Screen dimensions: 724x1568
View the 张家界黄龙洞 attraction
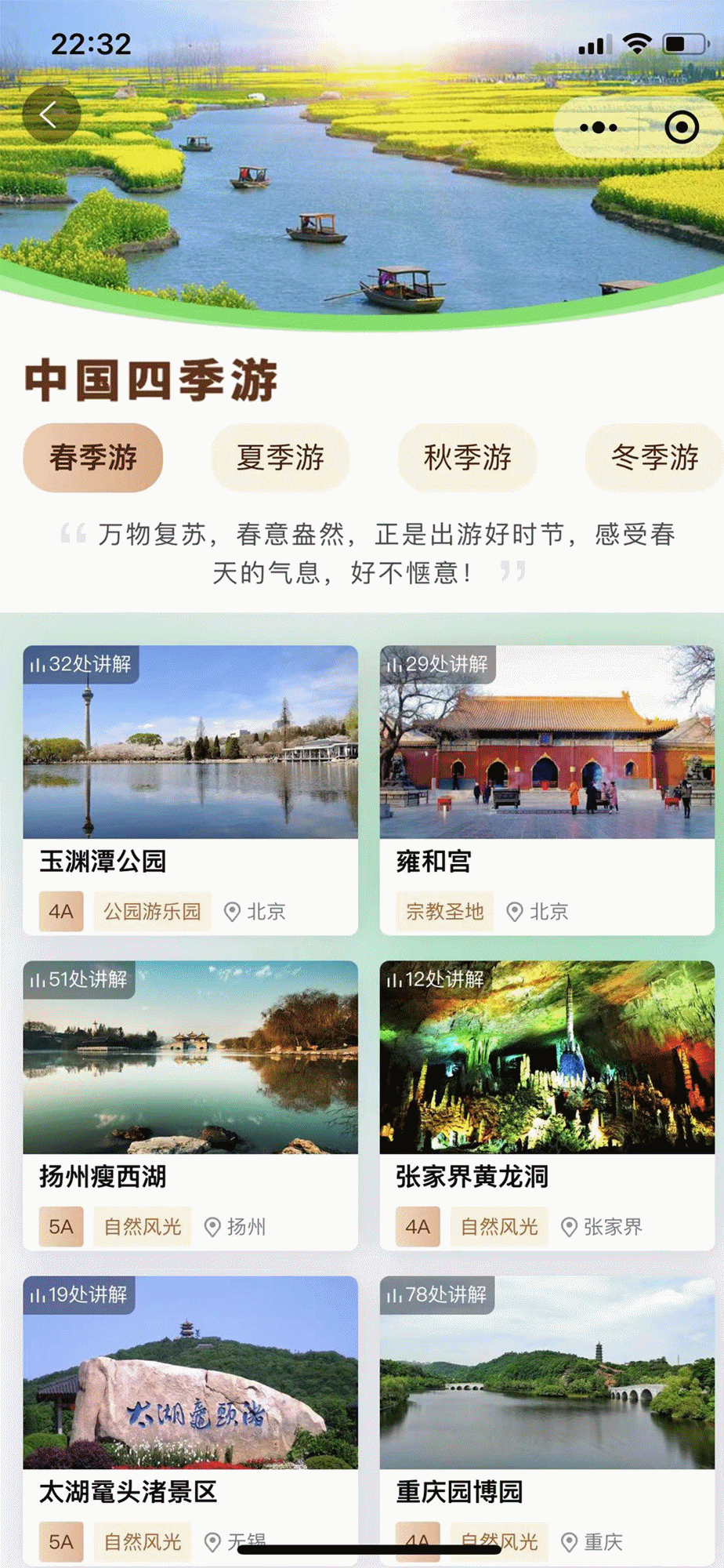[x=547, y=1104]
